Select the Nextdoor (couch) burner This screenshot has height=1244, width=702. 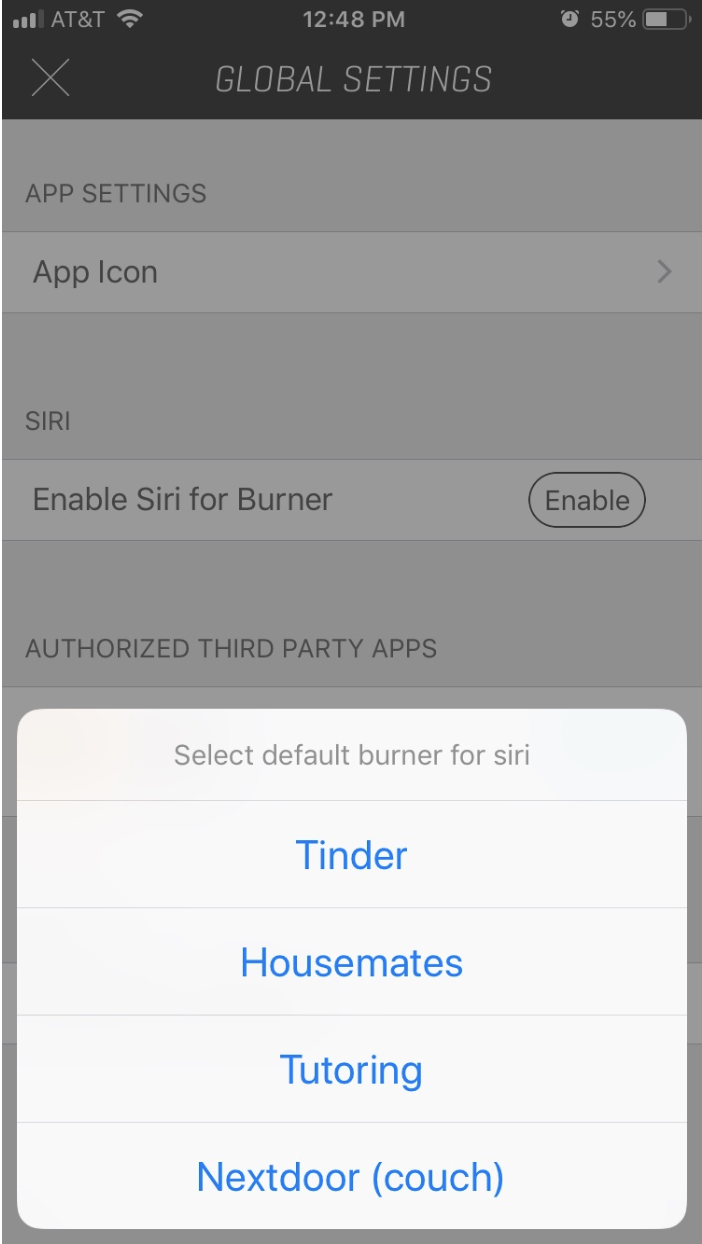(351, 1177)
